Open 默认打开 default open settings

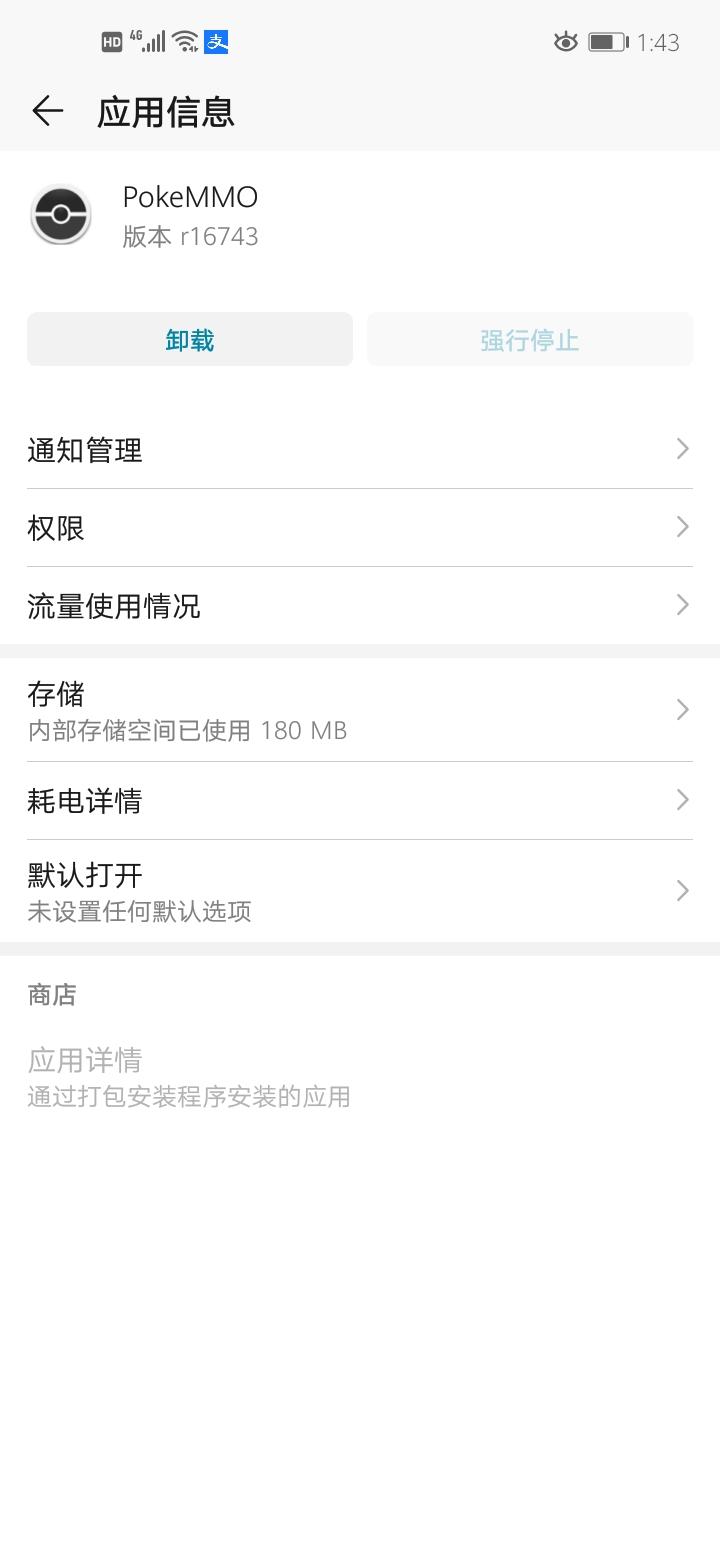(x=360, y=889)
